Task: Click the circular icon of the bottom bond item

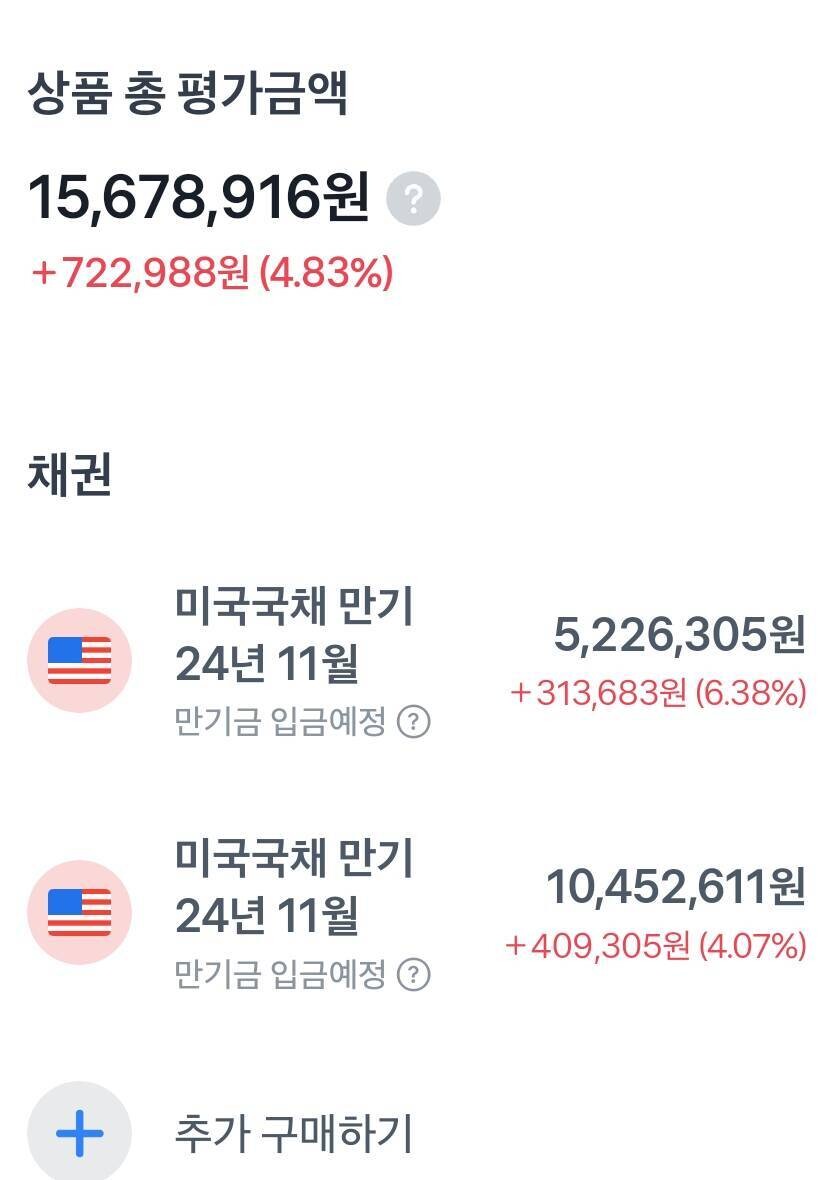Action: click(77, 910)
